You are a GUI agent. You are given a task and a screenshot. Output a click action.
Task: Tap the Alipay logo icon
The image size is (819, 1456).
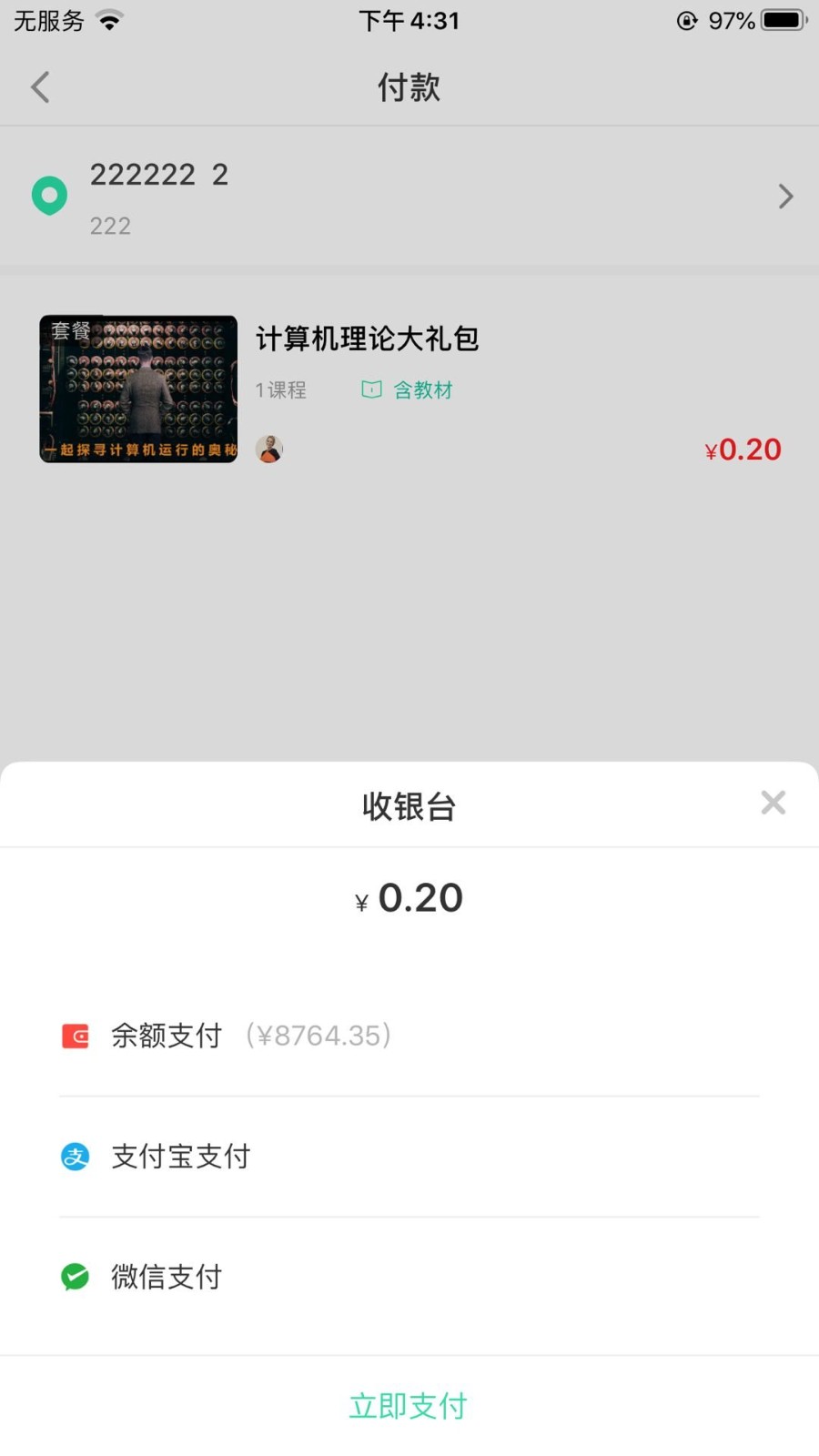pyautogui.click(x=75, y=1157)
